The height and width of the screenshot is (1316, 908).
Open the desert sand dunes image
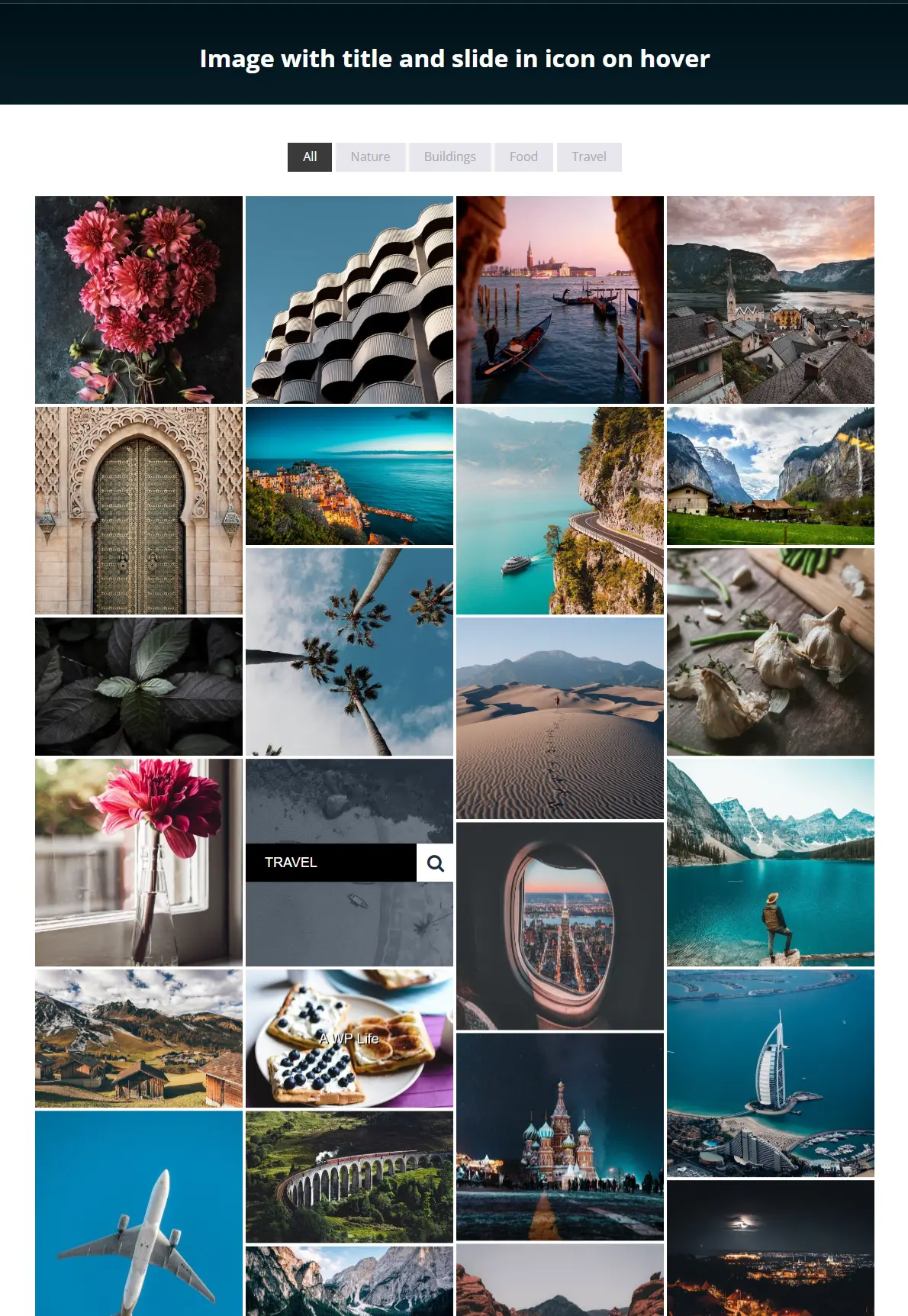[x=560, y=718]
